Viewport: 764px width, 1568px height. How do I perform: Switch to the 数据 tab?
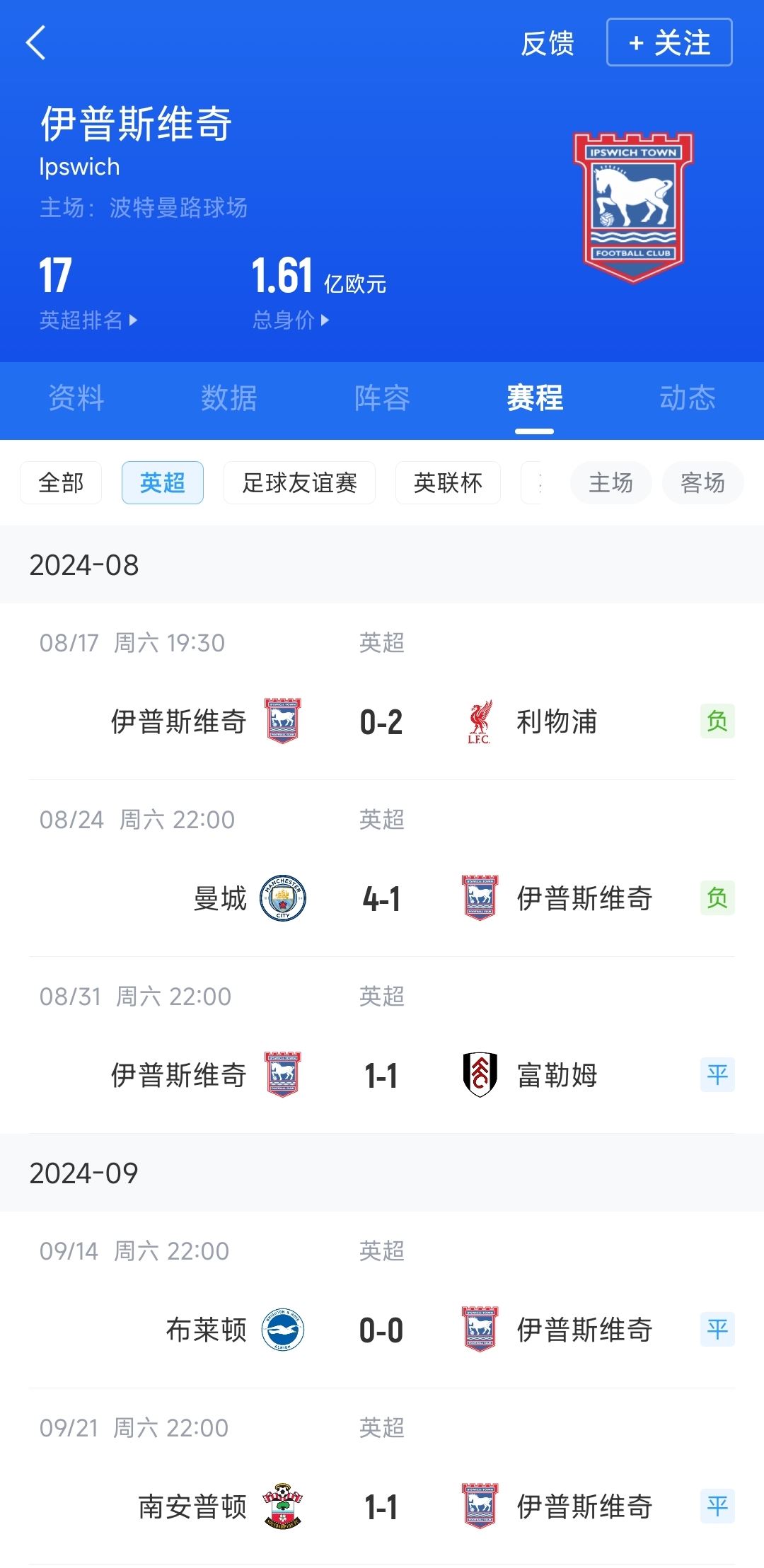tap(229, 397)
